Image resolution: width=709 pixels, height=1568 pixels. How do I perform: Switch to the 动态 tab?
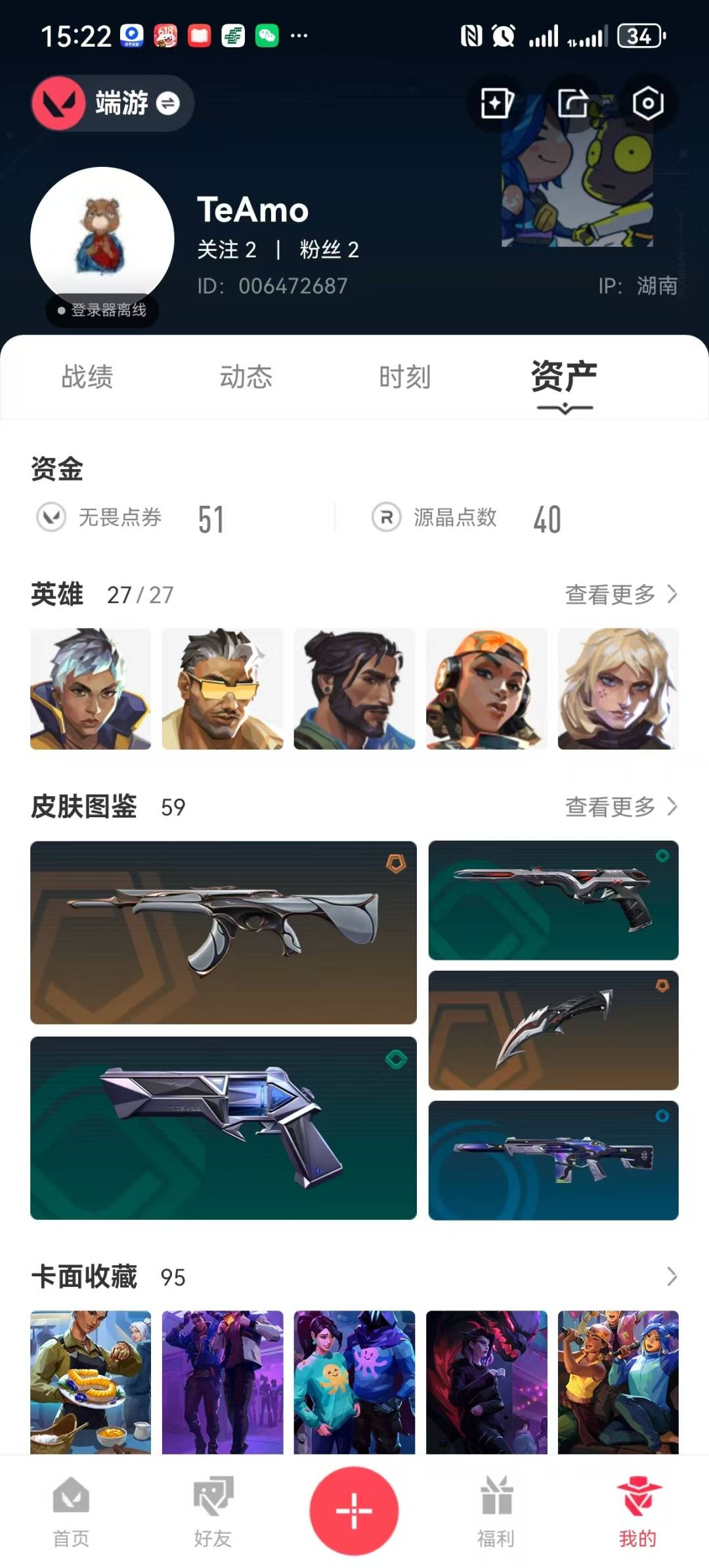click(246, 377)
